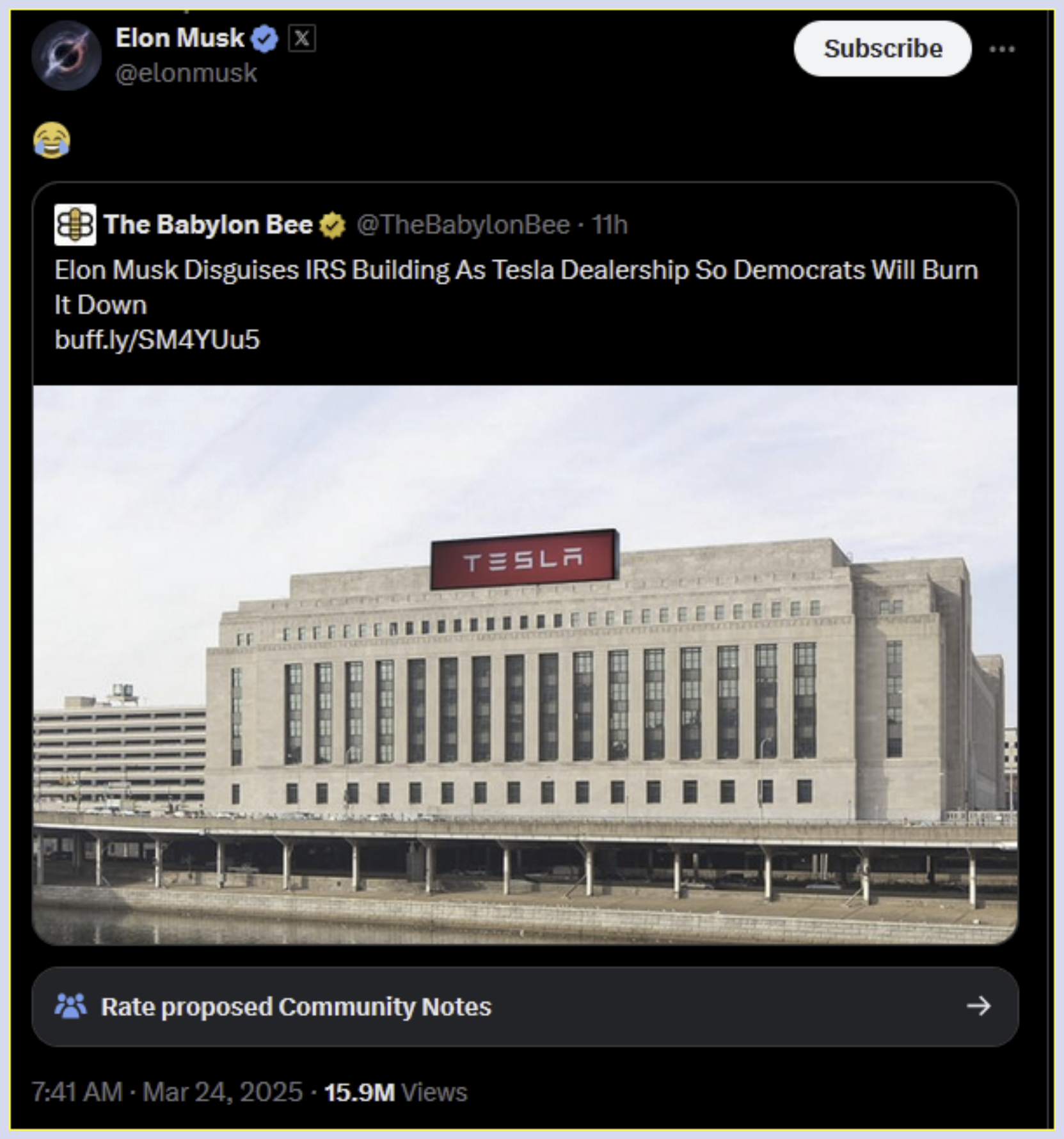Open the buff.ly/SM4YUu5 link
The image size is (1064, 1139).
tap(157, 339)
